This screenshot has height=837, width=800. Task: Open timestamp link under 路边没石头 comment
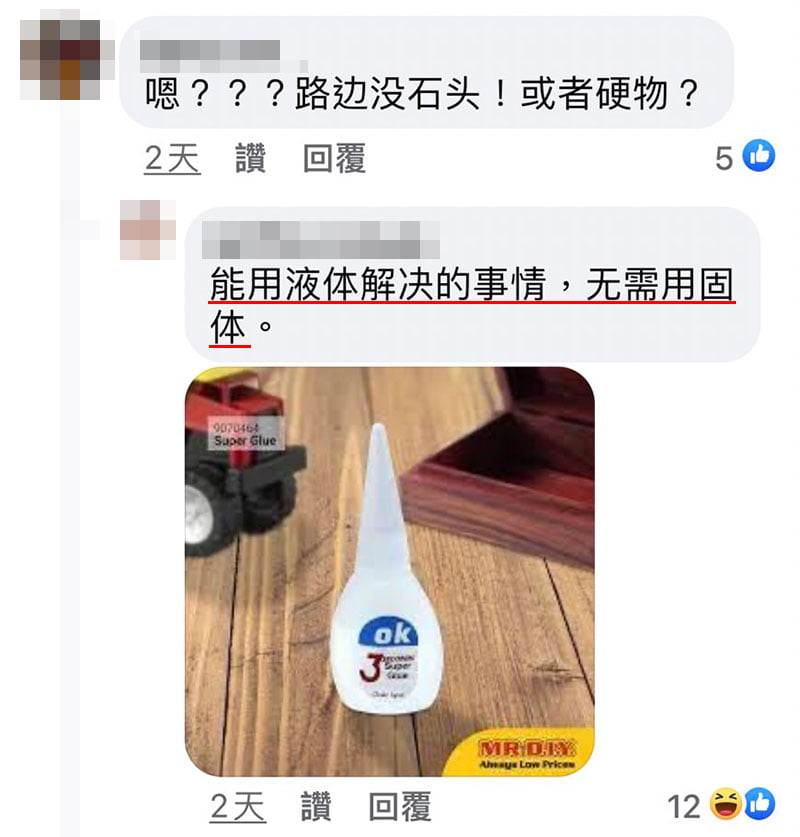pyautogui.click(x=173, y=158)
